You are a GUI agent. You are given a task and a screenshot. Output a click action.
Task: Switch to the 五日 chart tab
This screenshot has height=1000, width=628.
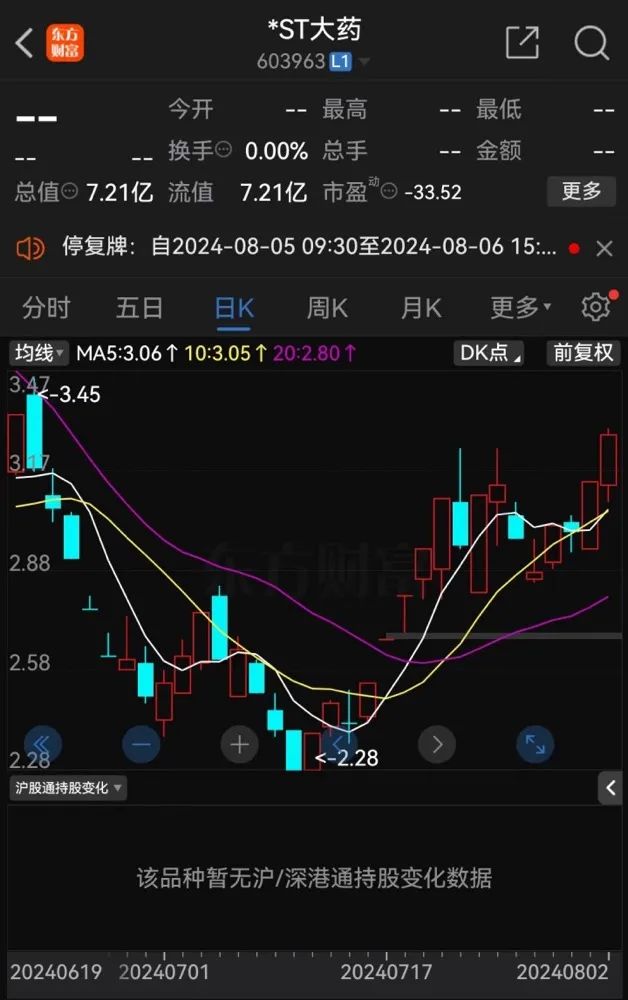coord(139,308)
